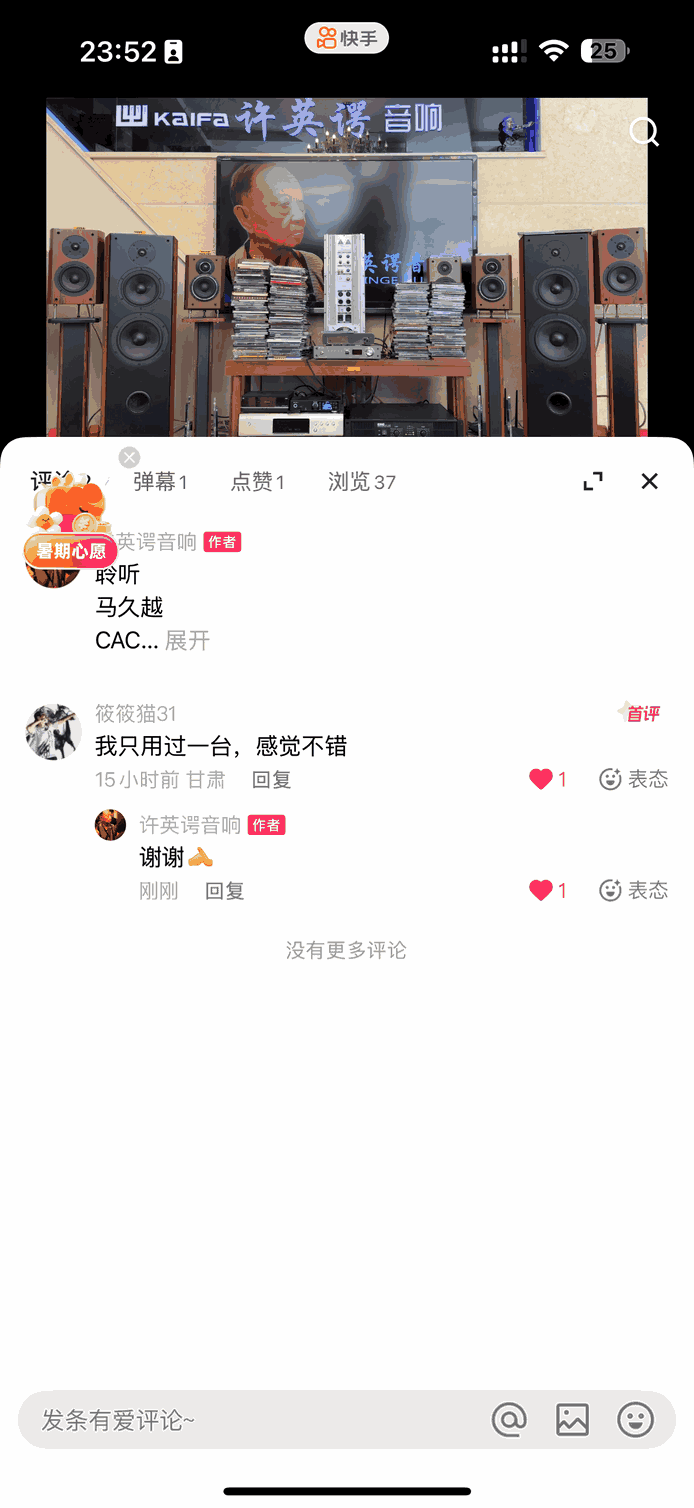The width and height of the screenshot is (694, 1508).
Task: Reply to 筱筱猫31's comment
Action: pyautogui.click(x=271, y=780)
